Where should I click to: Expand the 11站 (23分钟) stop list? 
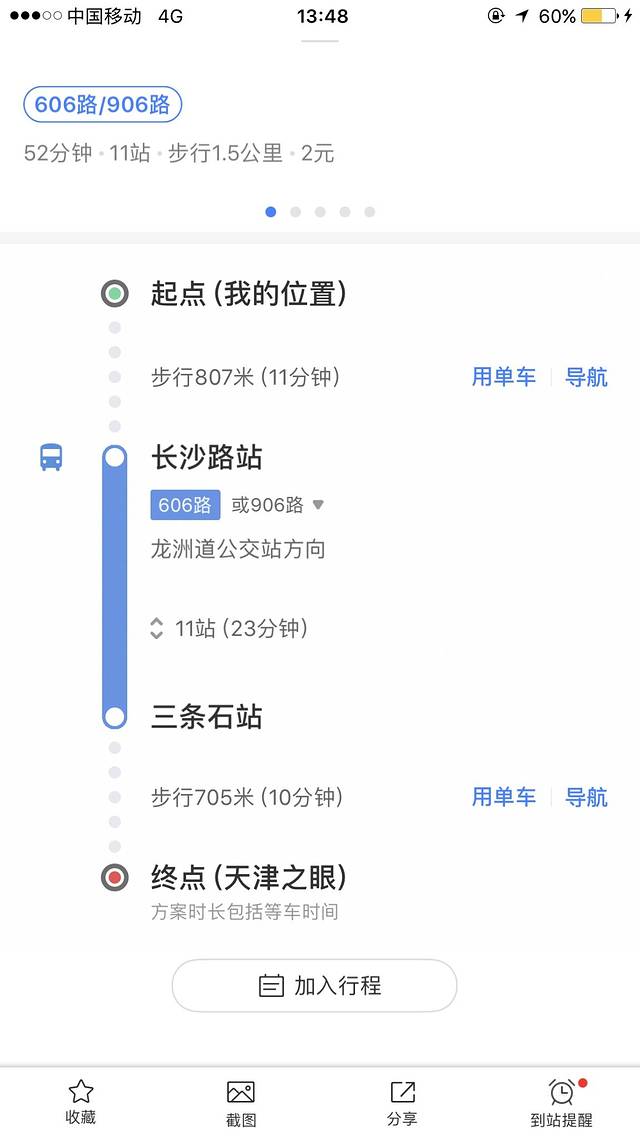coord(230,629)
